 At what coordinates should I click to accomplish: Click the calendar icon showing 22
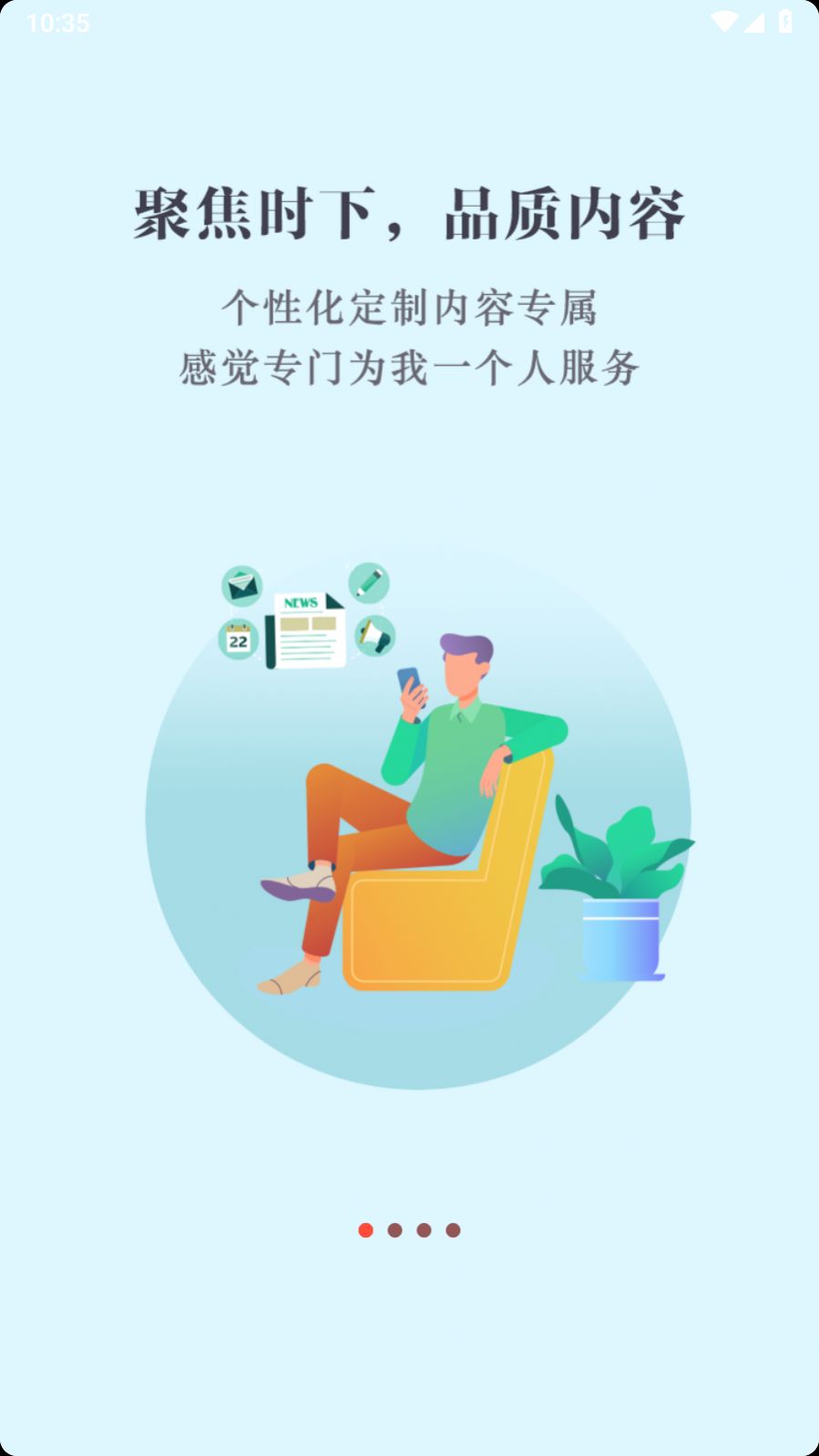tap(237, 637)
